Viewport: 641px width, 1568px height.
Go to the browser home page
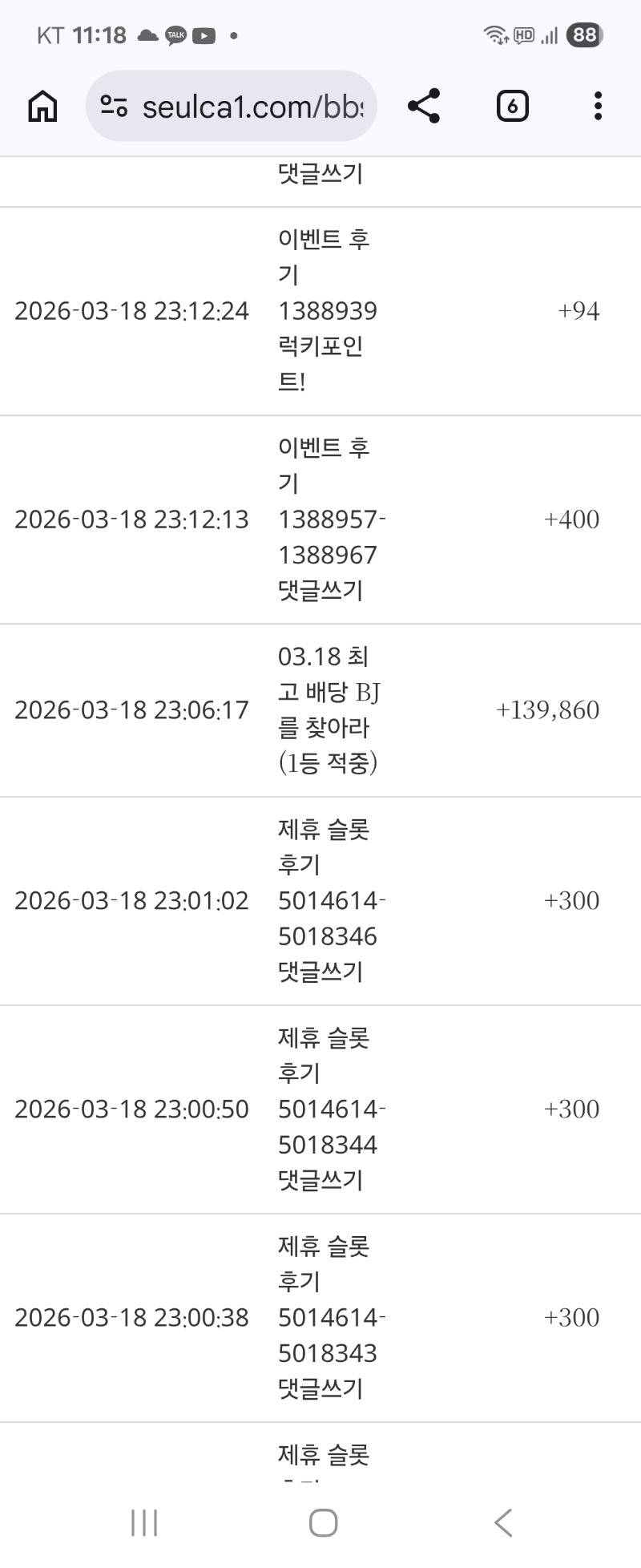42,106
